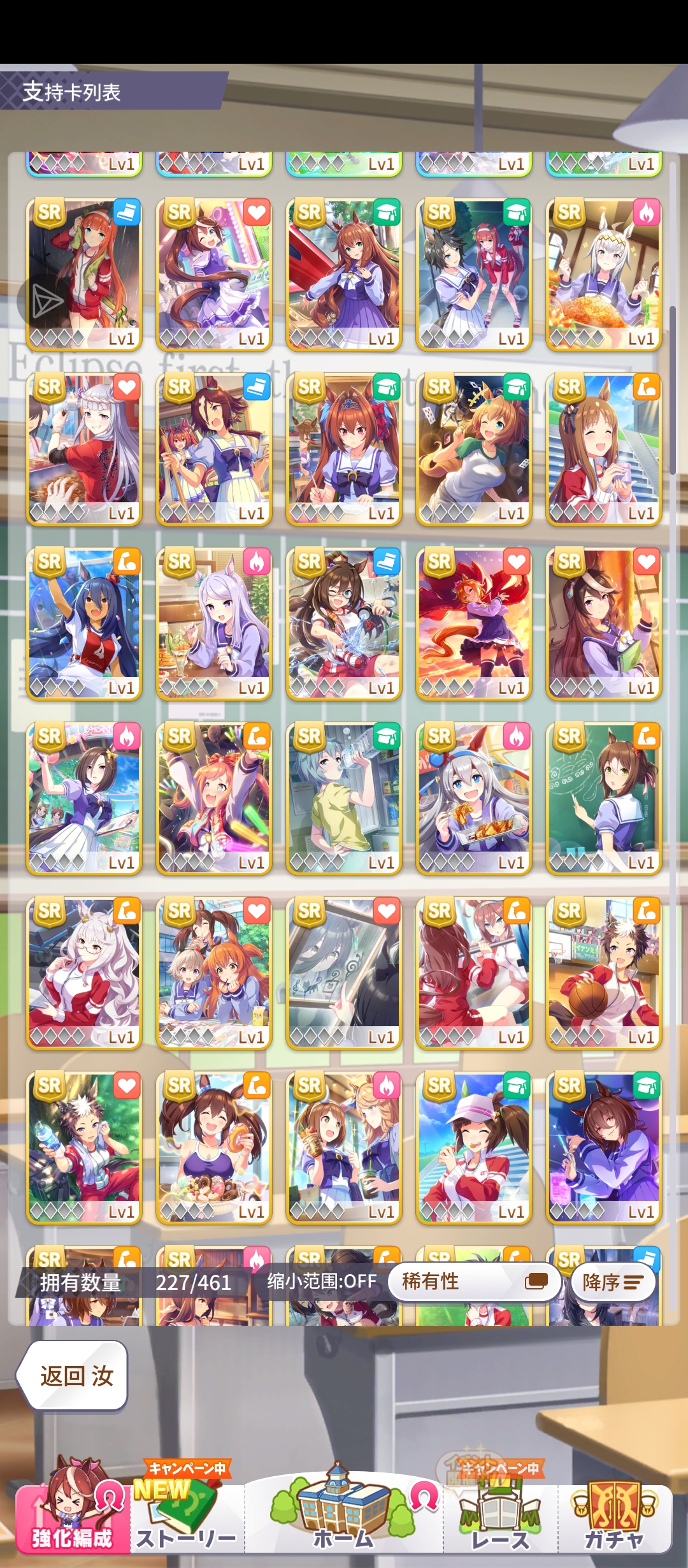Image resolution: width=688 pixels, height=1568 pixels.
Task: Go to the ホーム tab
Action: [343, 1518]
